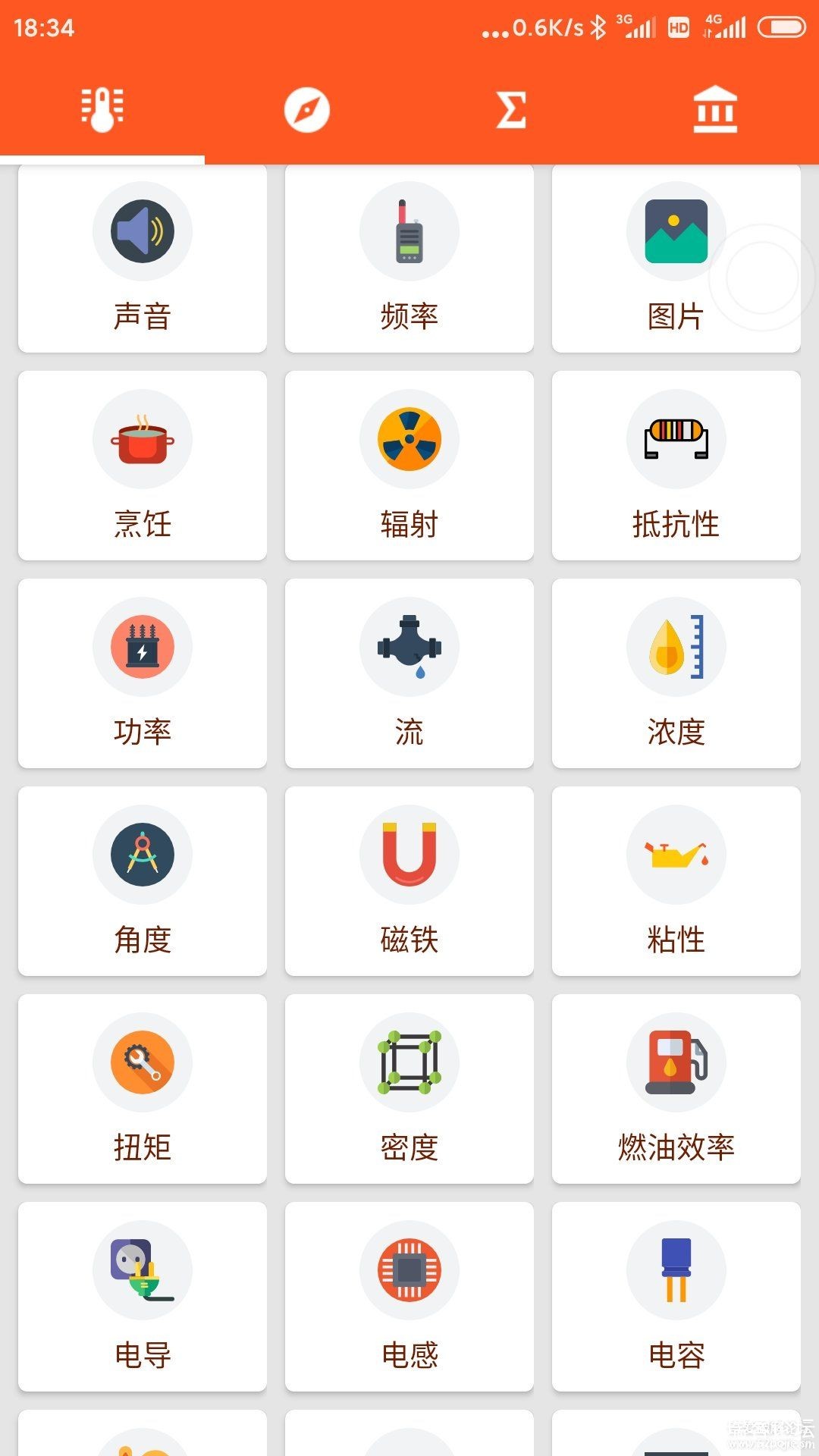Choose the 烹饪 cooking card

[x=143, y=466]
